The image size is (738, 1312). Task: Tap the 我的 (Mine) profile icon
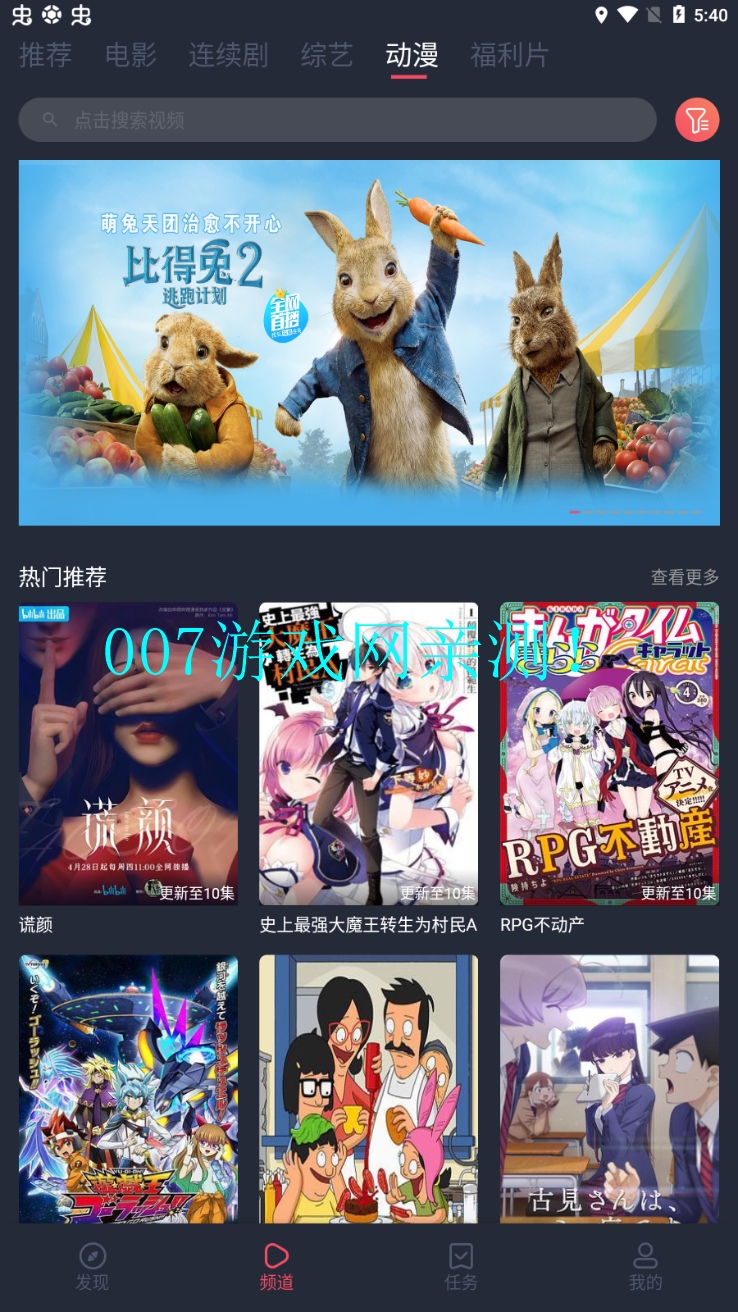[x=645, y=1256]
